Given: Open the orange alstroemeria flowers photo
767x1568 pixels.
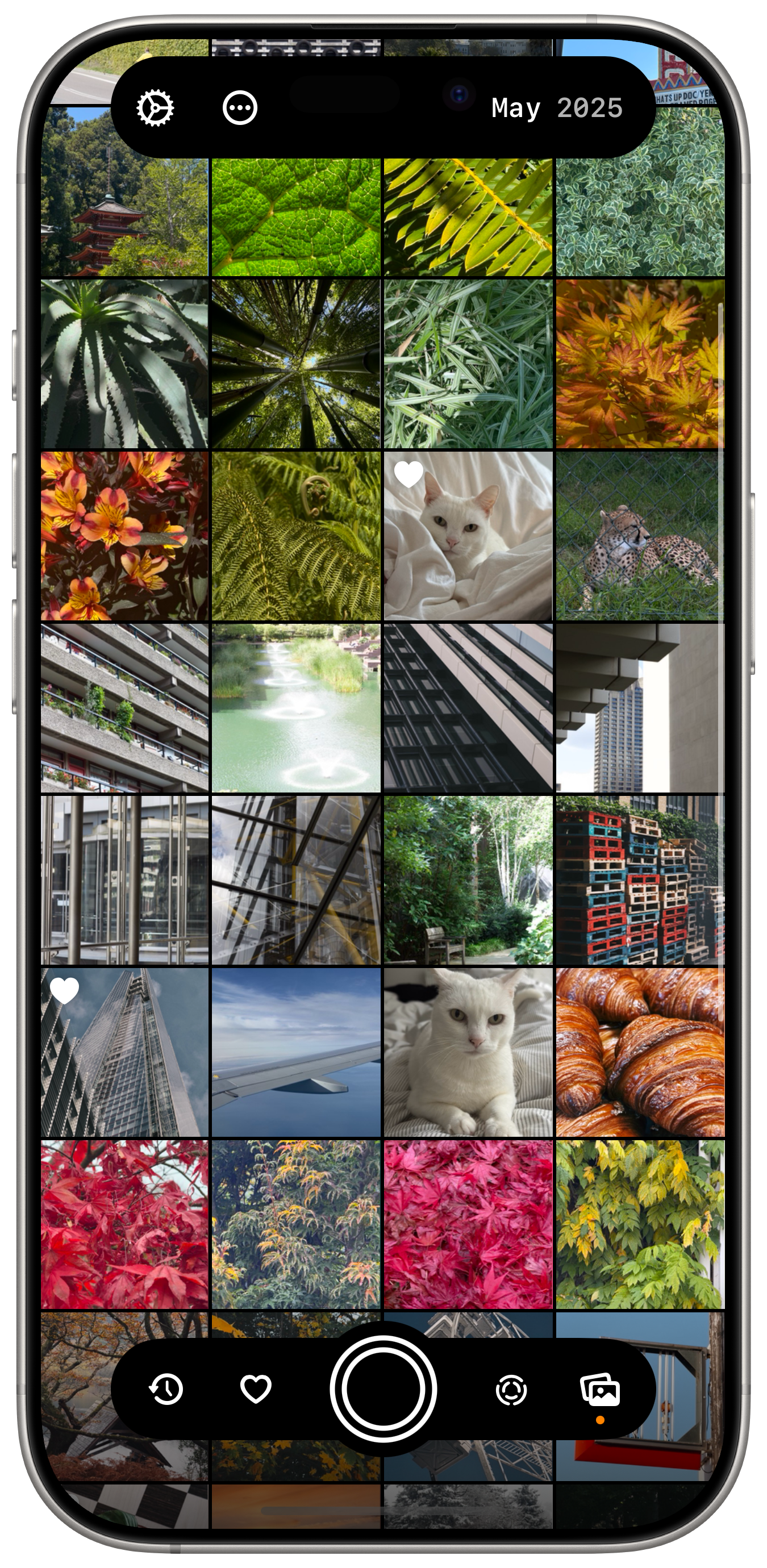Looking at the screenshot, I should point(125,536).
